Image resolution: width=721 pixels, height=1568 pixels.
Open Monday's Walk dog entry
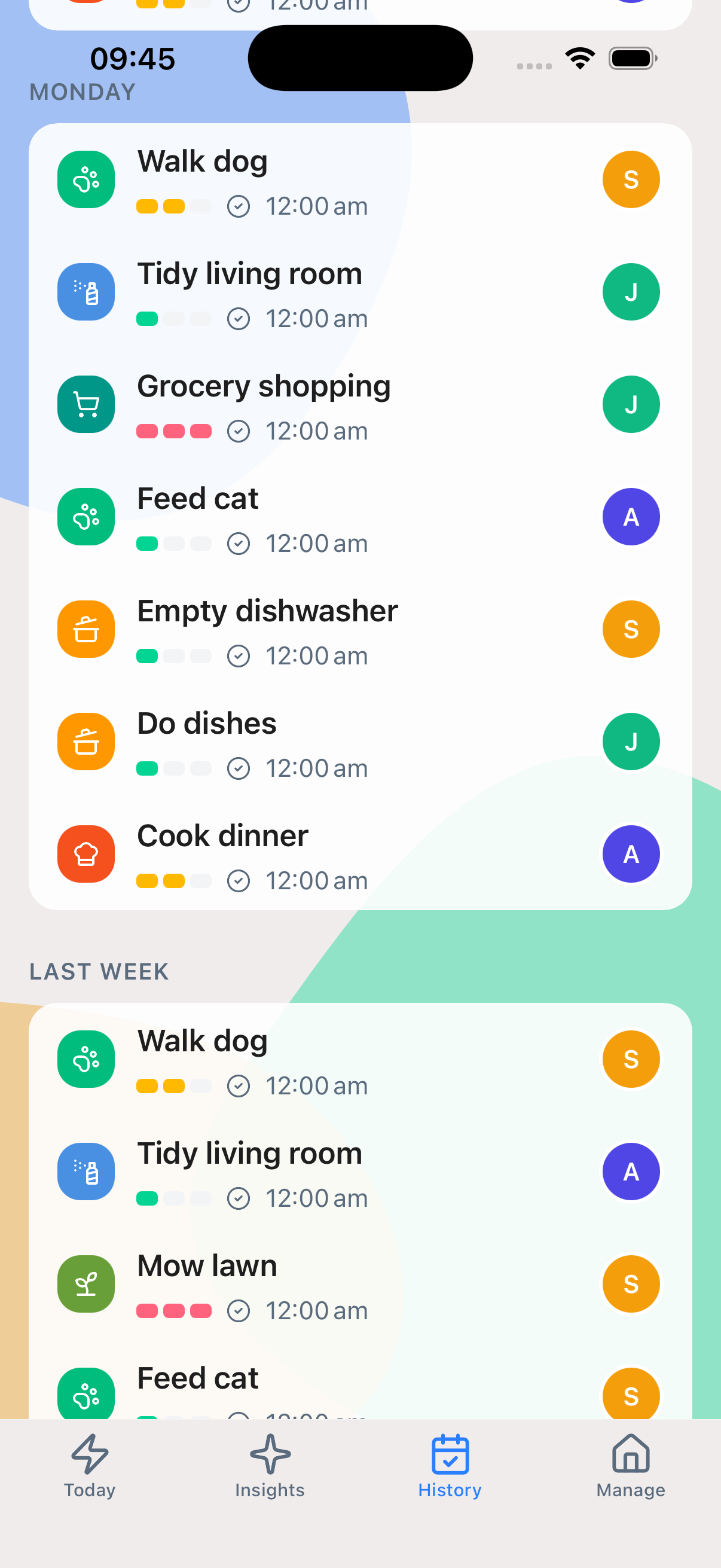[360, 179]
